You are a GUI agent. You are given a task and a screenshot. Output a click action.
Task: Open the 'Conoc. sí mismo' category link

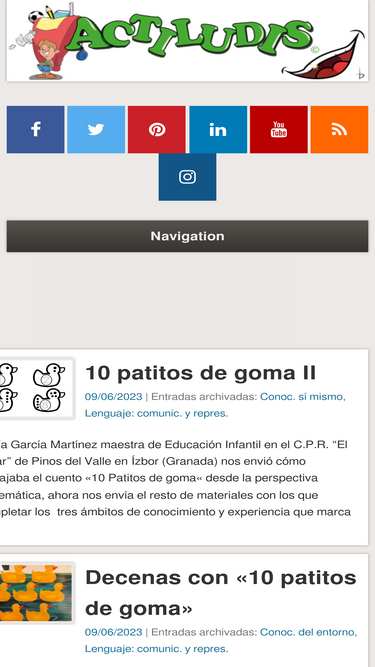click(301, 396)
